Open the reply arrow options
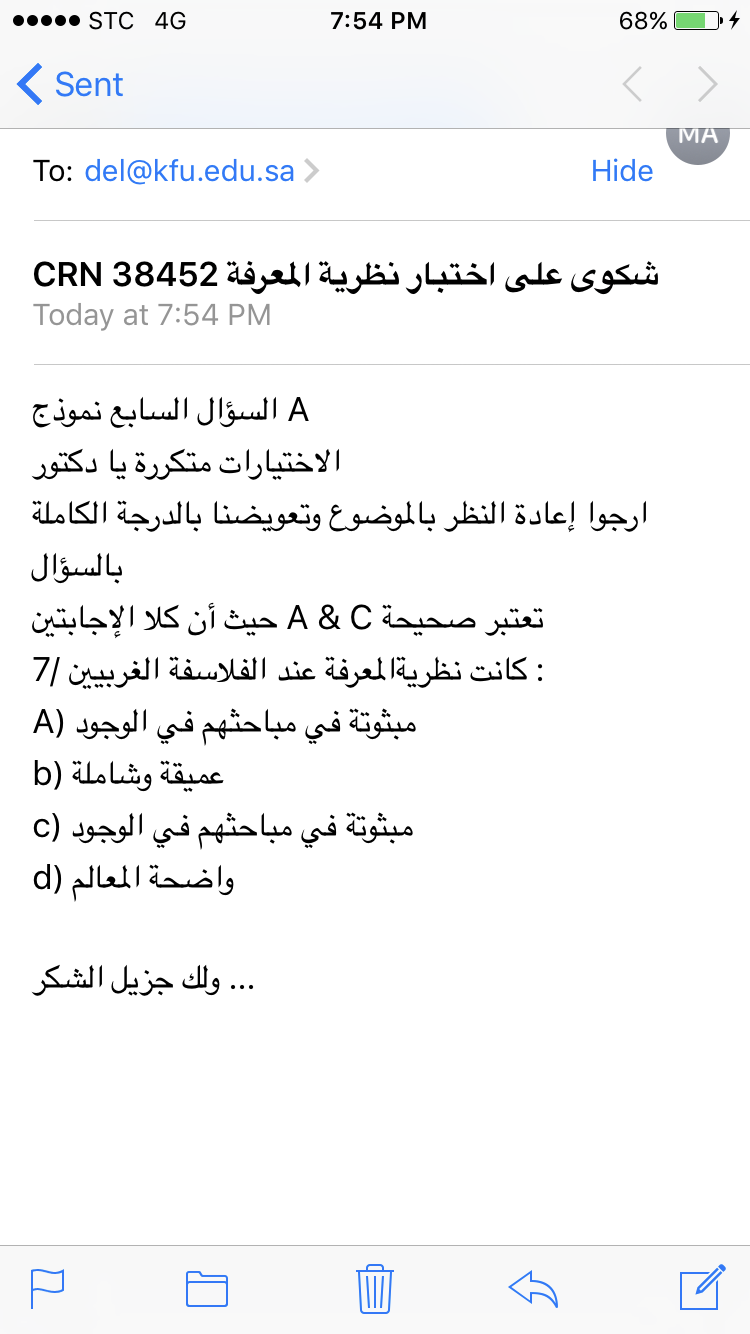Image resolution: width=750 pixels, height=1334 pixels. [533, 1288]
